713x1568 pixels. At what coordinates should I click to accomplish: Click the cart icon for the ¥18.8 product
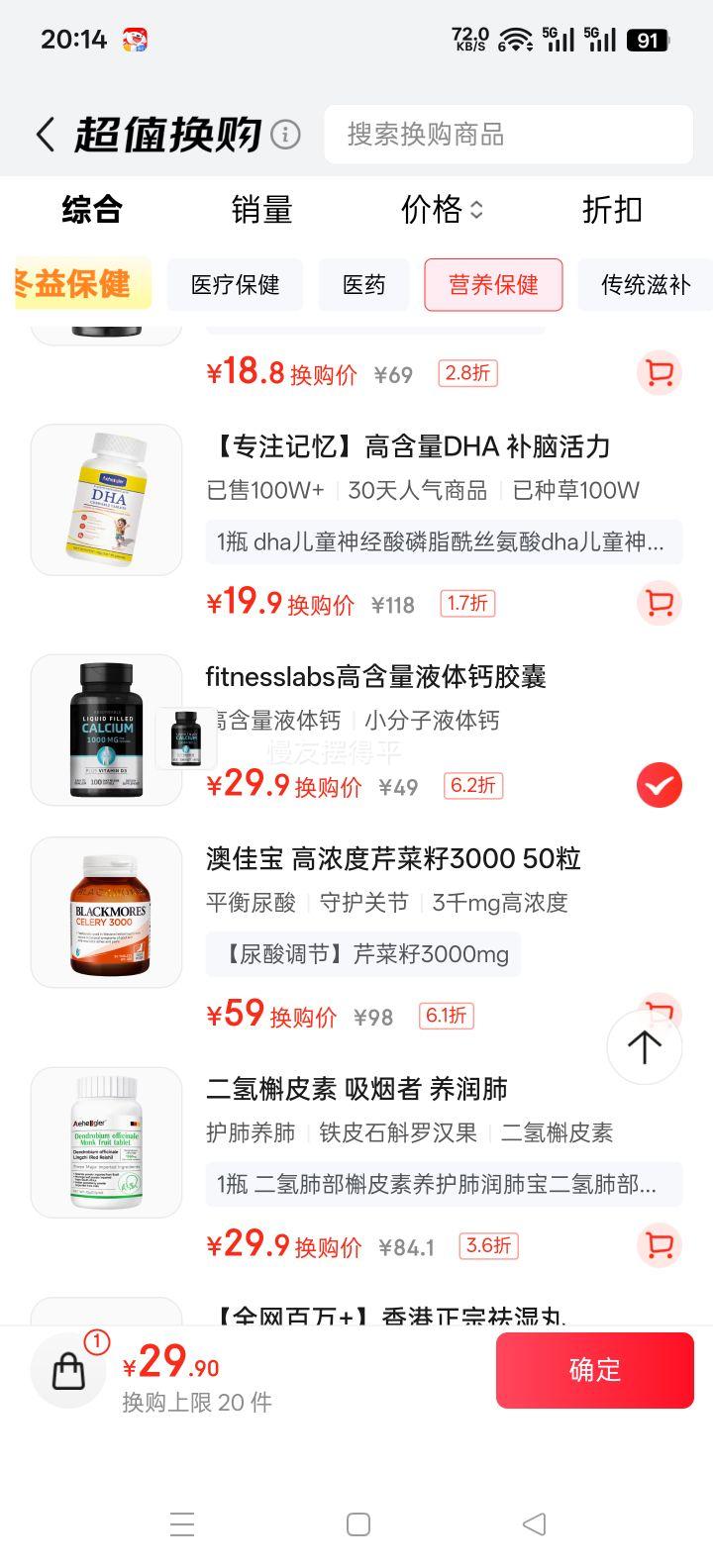(x=659, y=373)
